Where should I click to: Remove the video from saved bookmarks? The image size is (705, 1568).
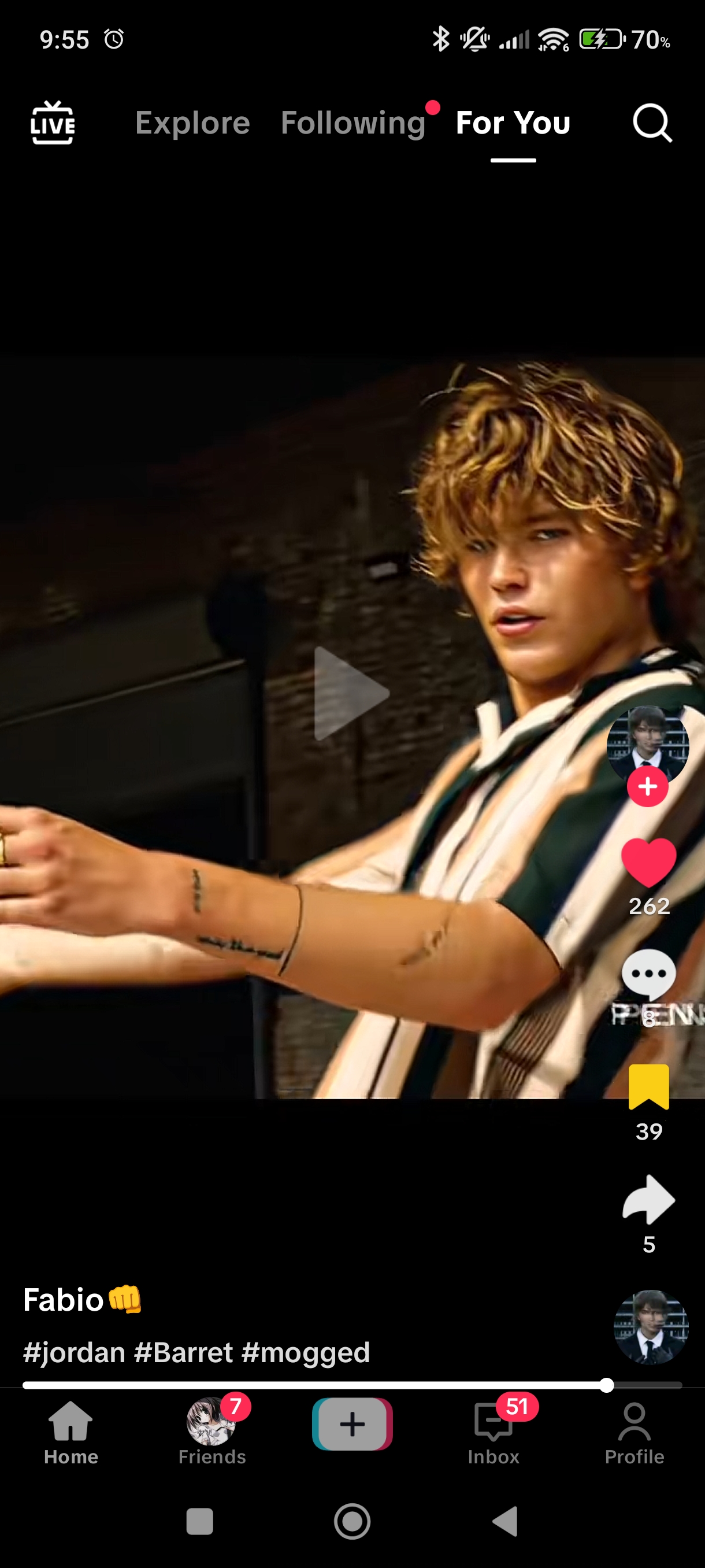pyautogui.click(x=648, y=1087)
